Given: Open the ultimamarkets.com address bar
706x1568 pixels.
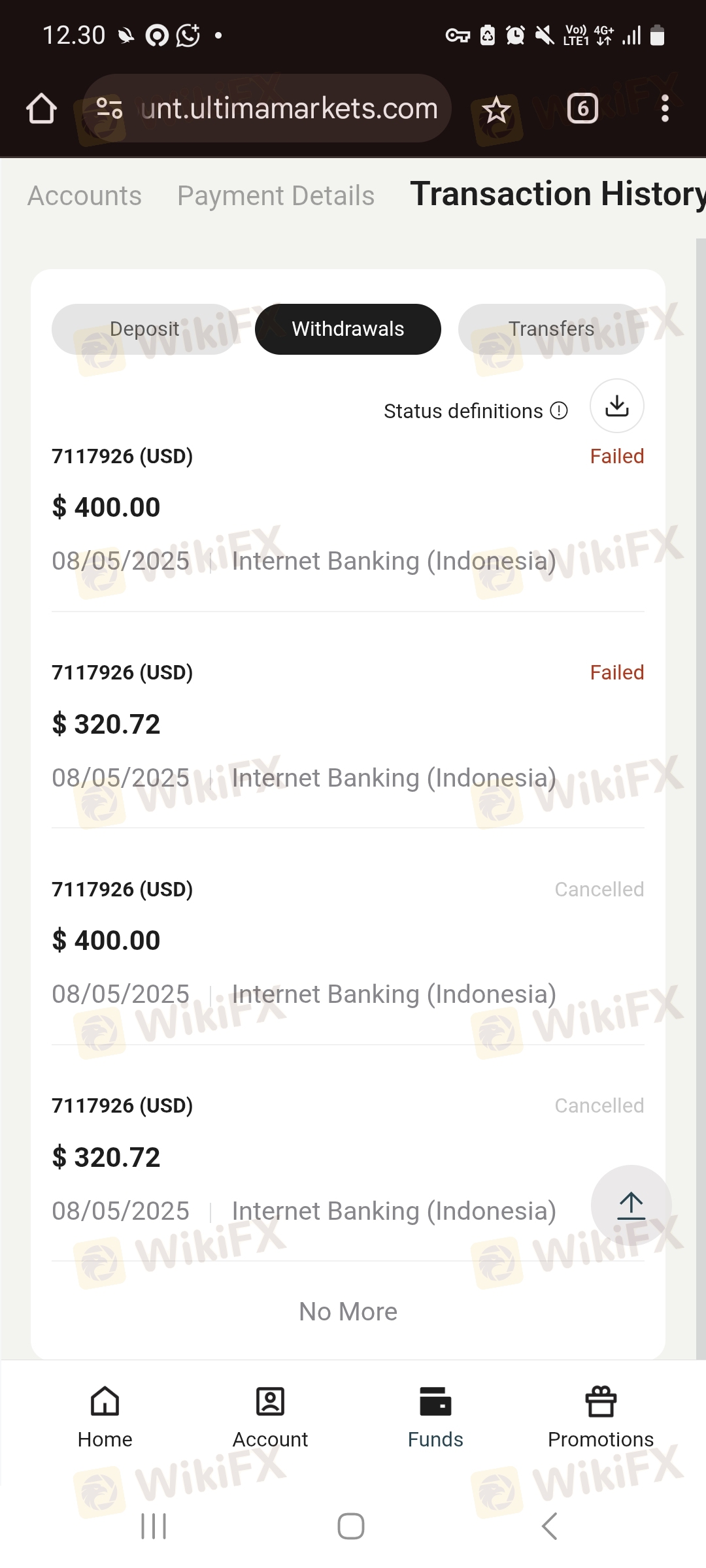Looking at the screenshot, I should click(267, 108).
